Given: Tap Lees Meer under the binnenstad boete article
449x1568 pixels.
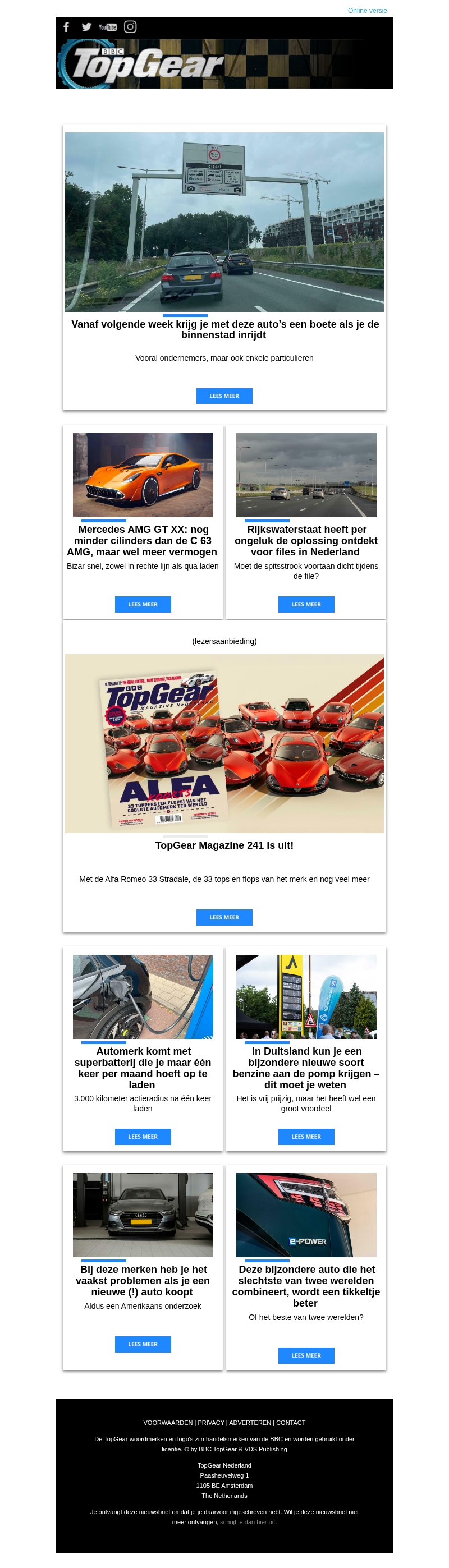Looking at the screenshot, I should (x=224, y=396).
